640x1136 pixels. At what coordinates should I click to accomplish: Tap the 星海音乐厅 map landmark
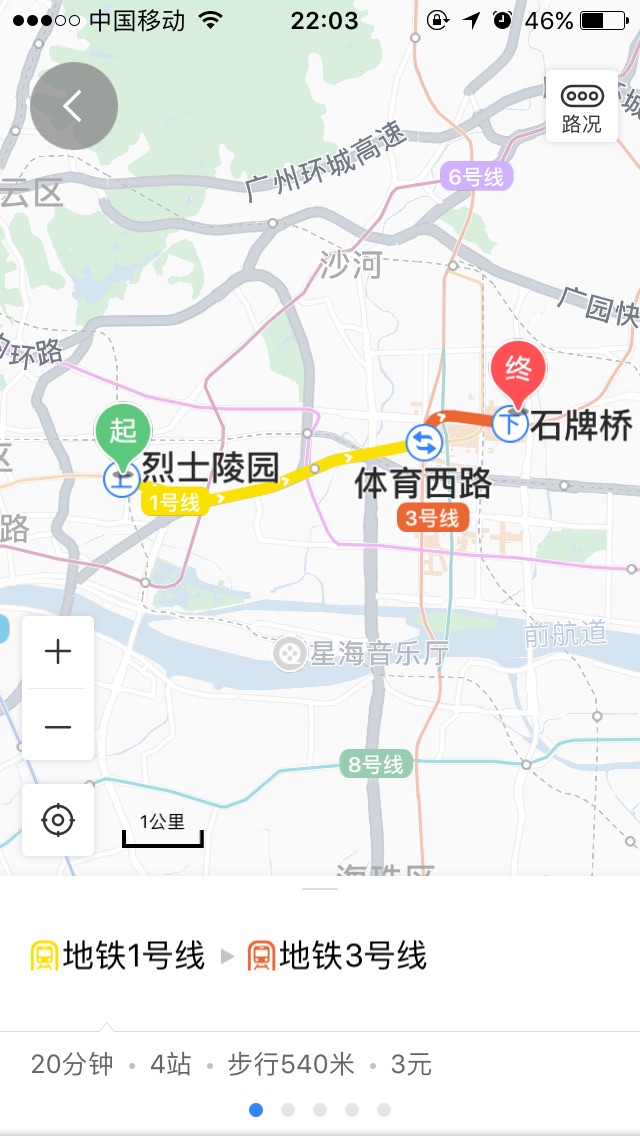pos(364,654)
